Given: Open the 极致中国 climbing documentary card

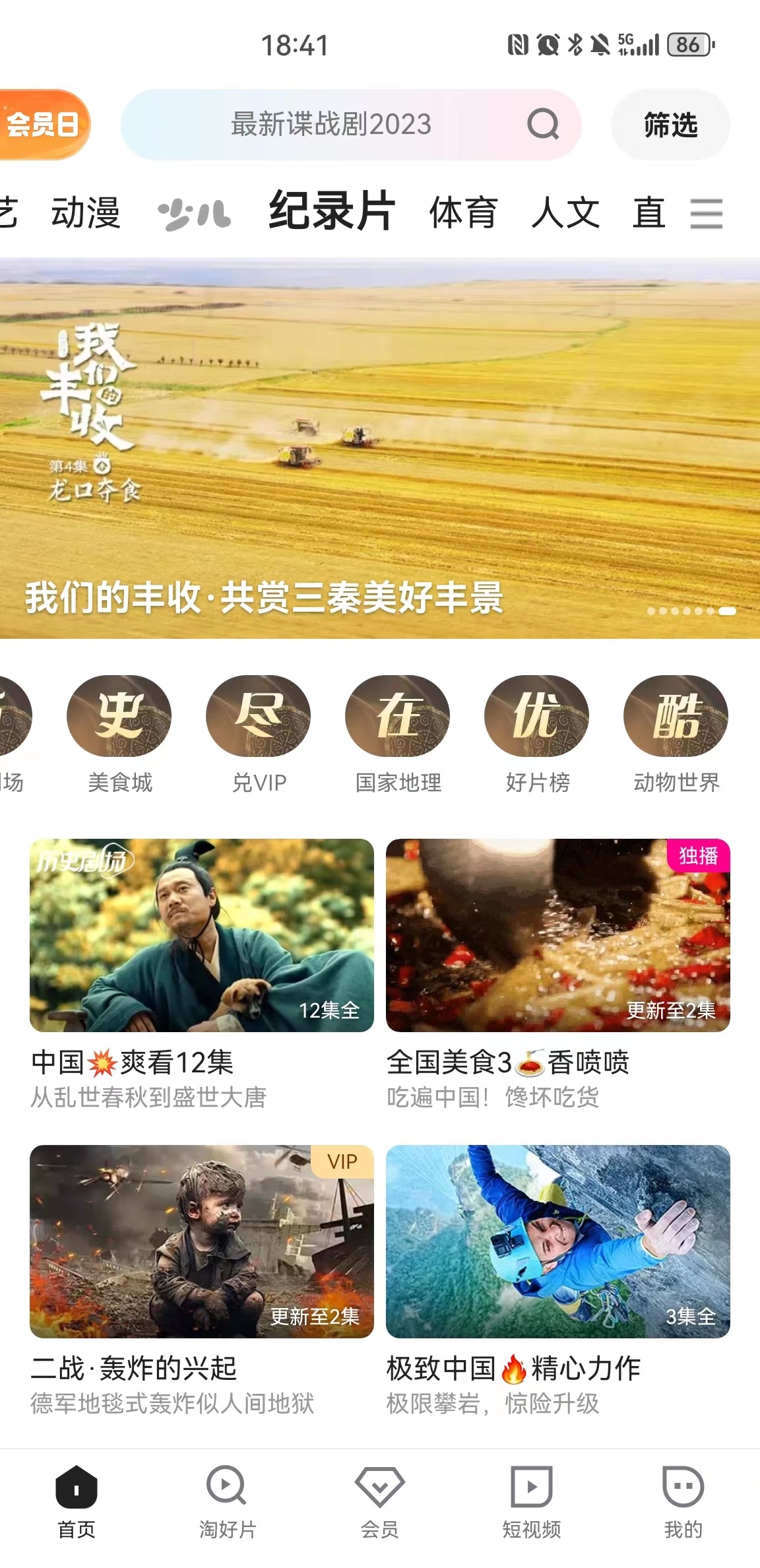Looking at the screenshot, I should click(558, 1241).
